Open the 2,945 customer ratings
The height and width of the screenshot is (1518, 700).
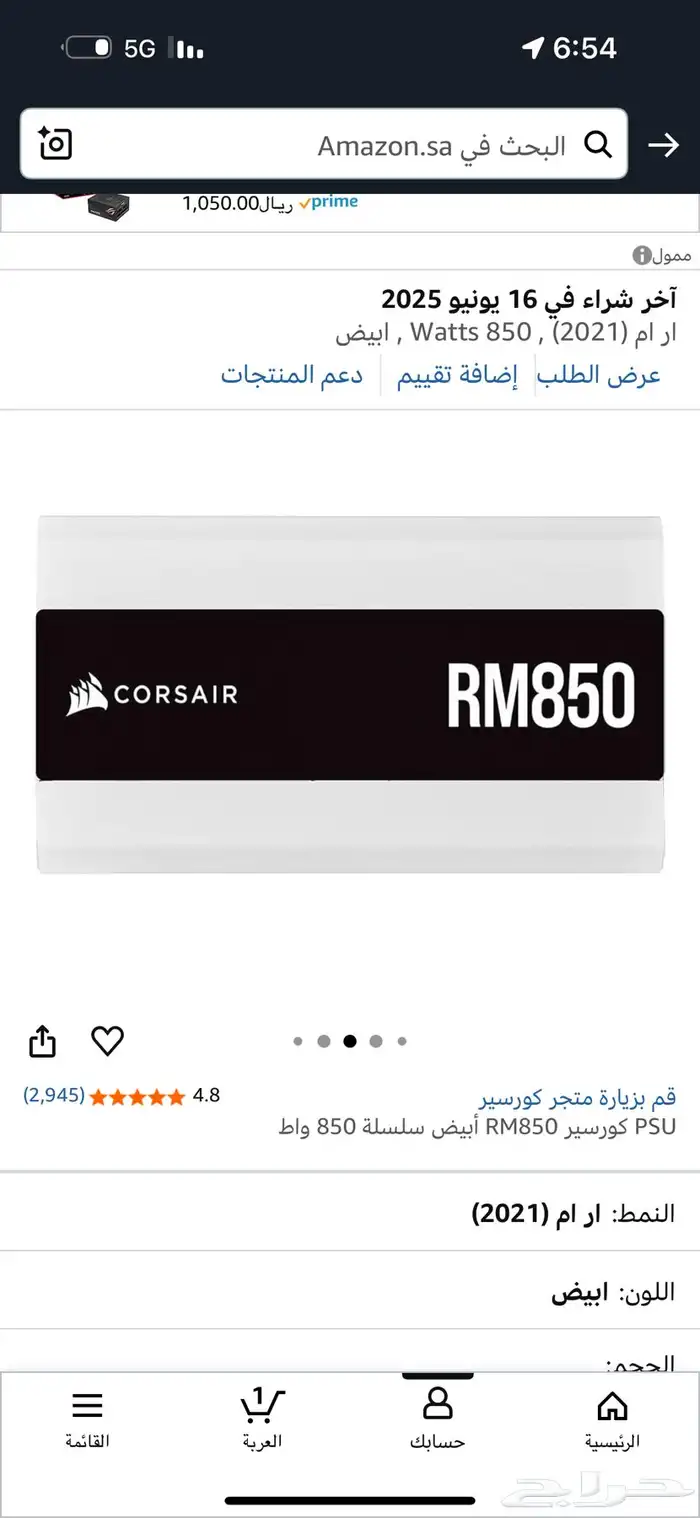[54, 1095]
